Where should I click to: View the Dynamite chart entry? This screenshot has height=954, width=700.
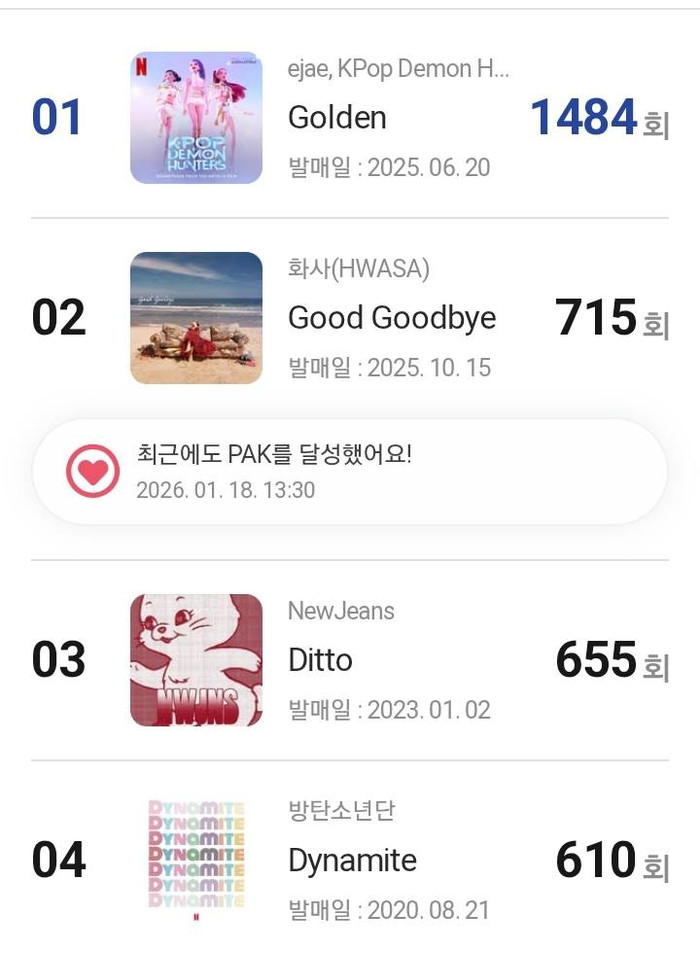click(x=352, y=860)
